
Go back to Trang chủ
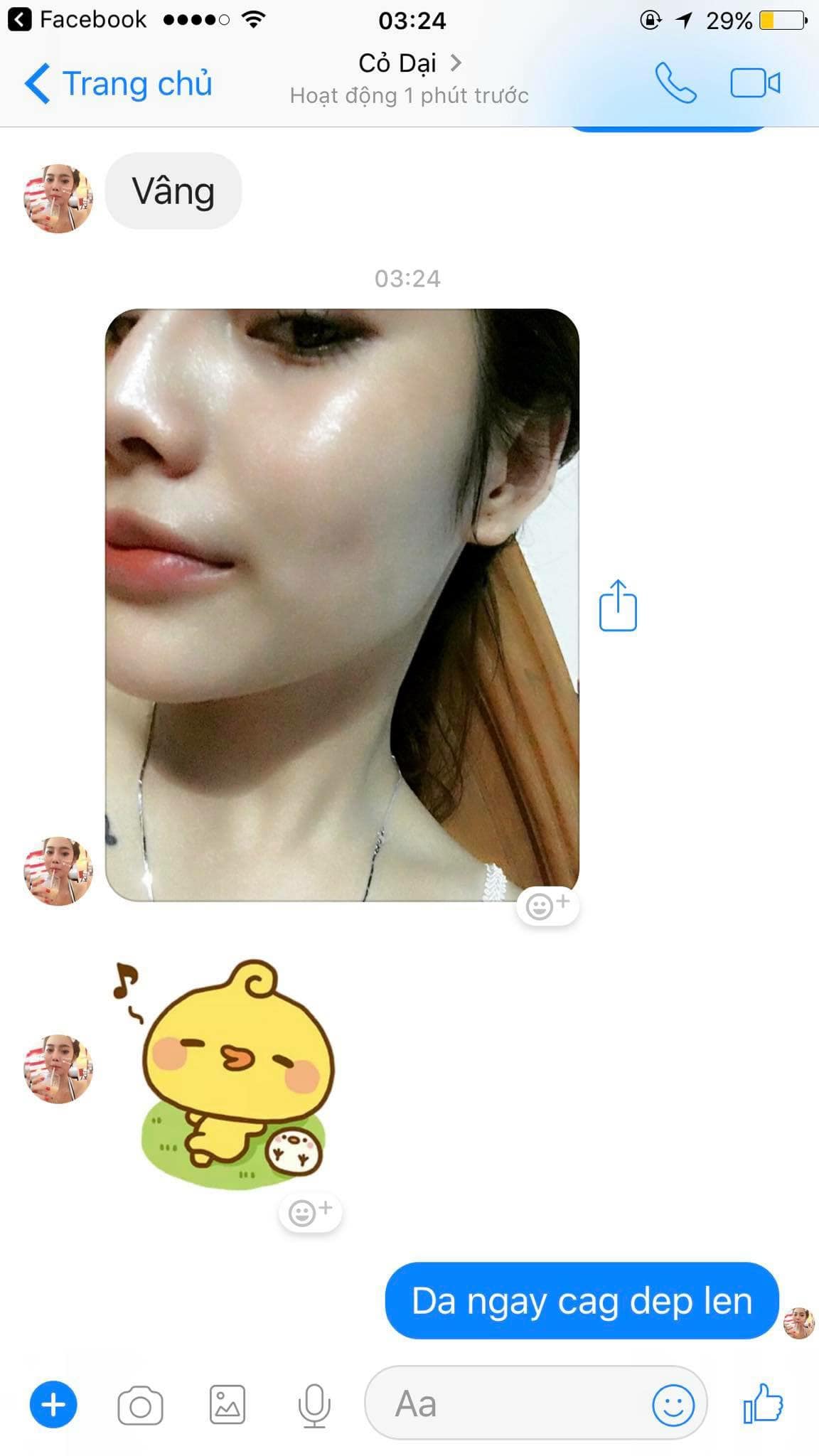coord(118,84)
